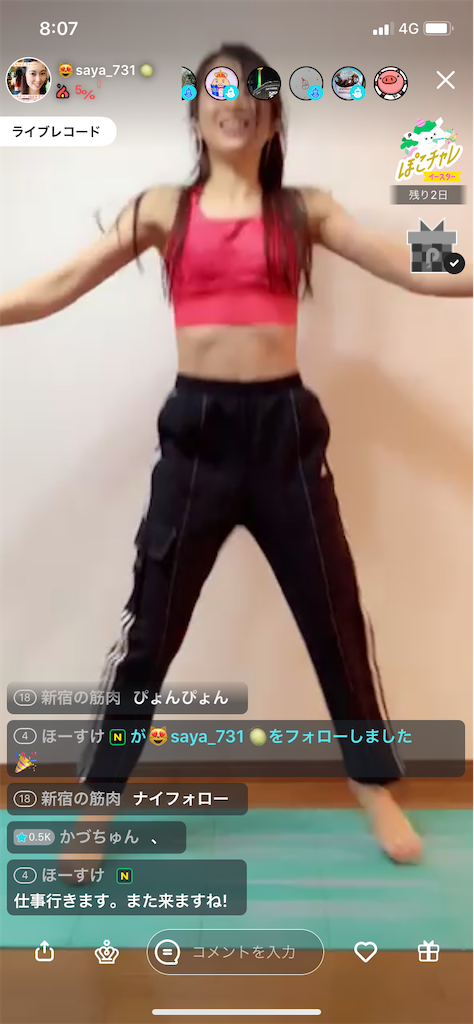Share this live stream
This screenshot has height=1024, width=474.
tap(44, 952)
